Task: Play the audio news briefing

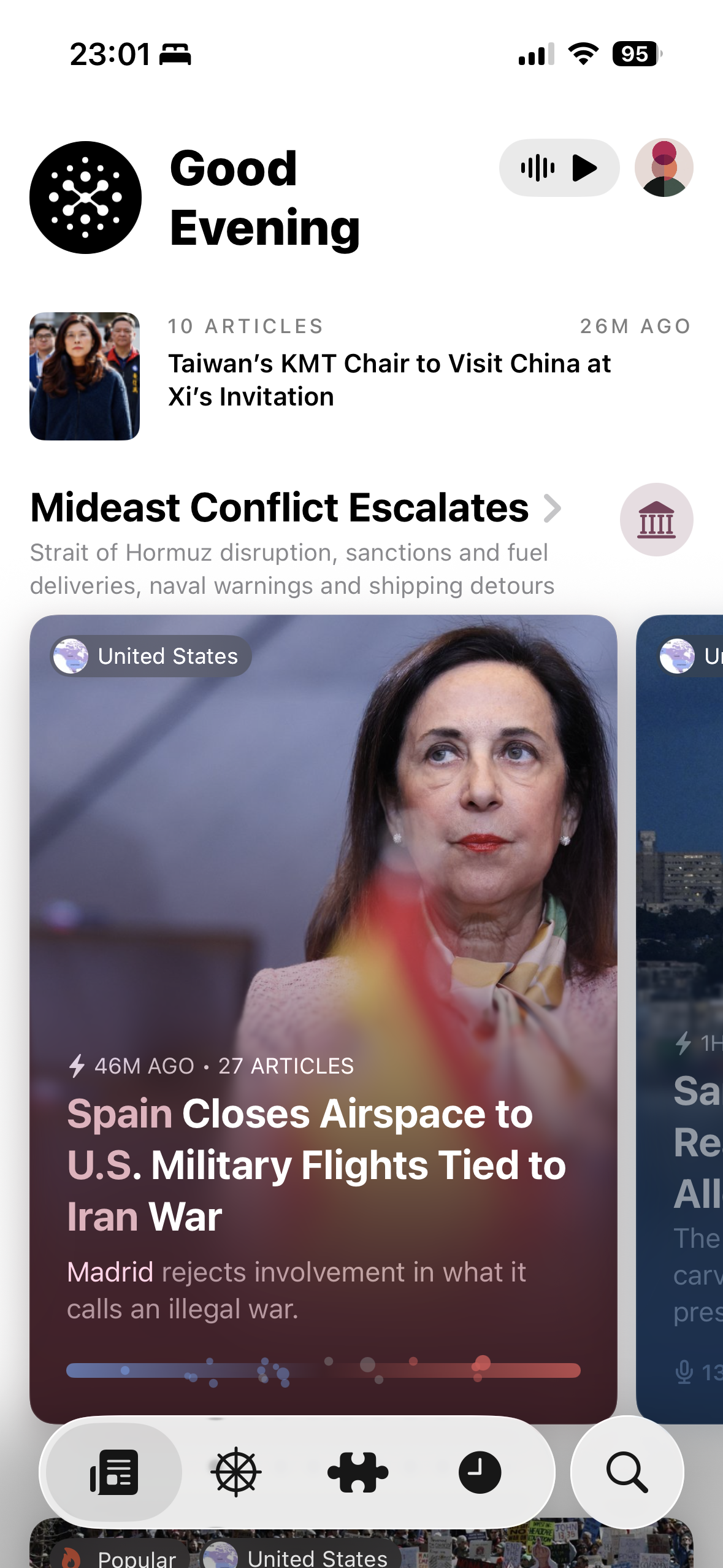Action: coord(559,168)
